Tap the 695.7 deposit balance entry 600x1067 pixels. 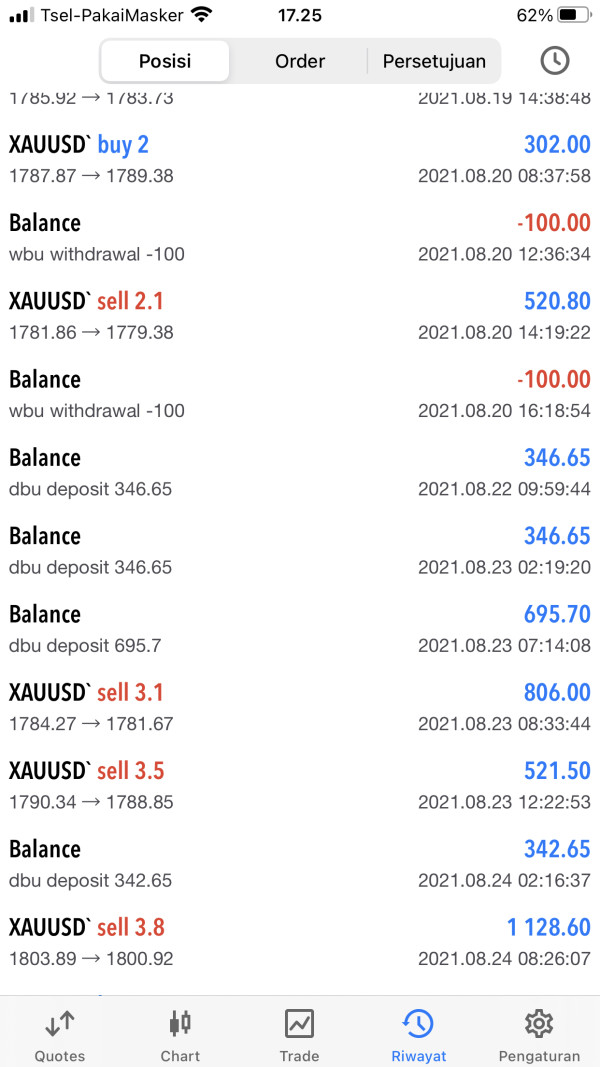300,629
